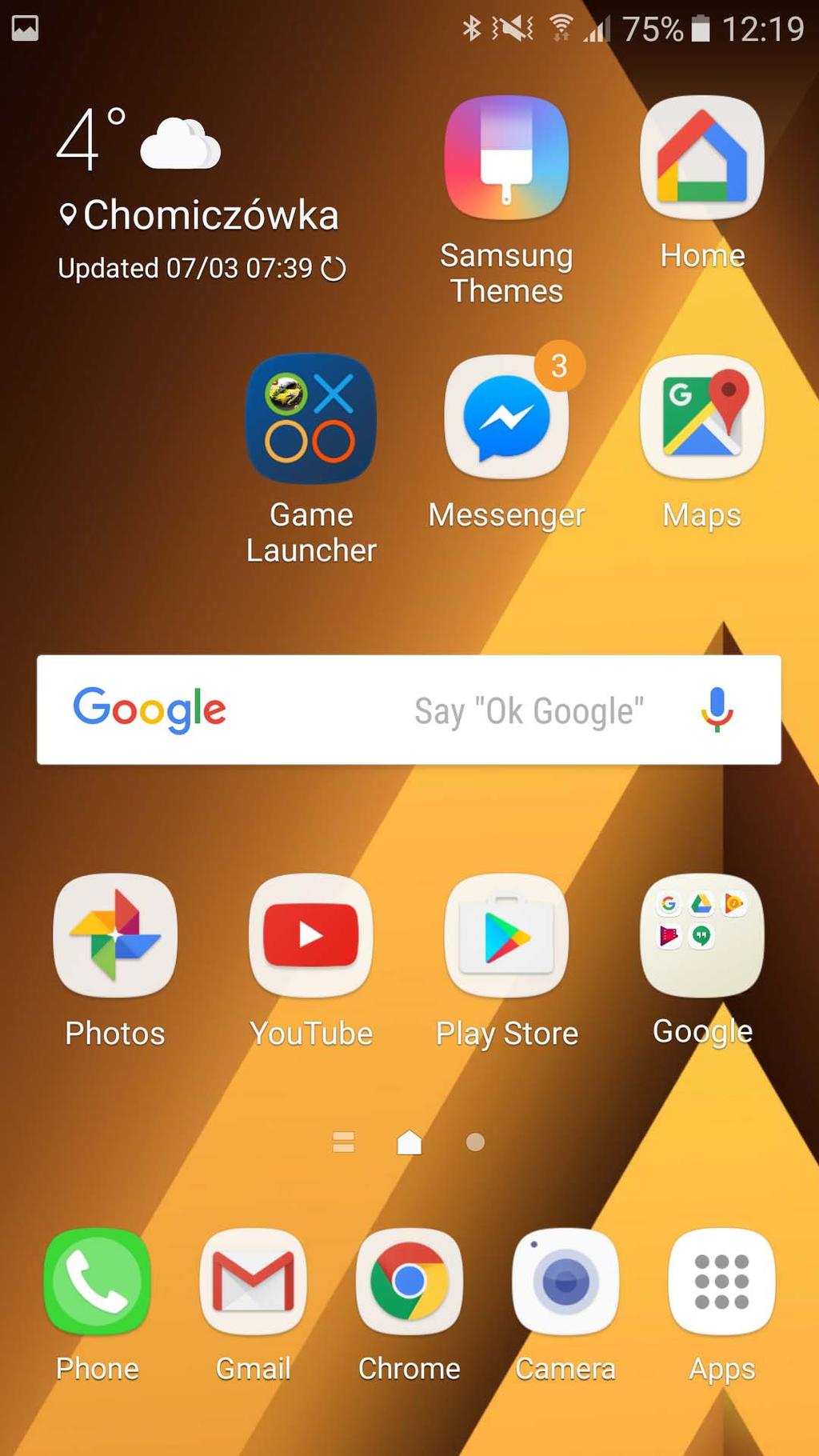819x1456 pixels.
Task: Launch the Camera
Action: 565,1282
